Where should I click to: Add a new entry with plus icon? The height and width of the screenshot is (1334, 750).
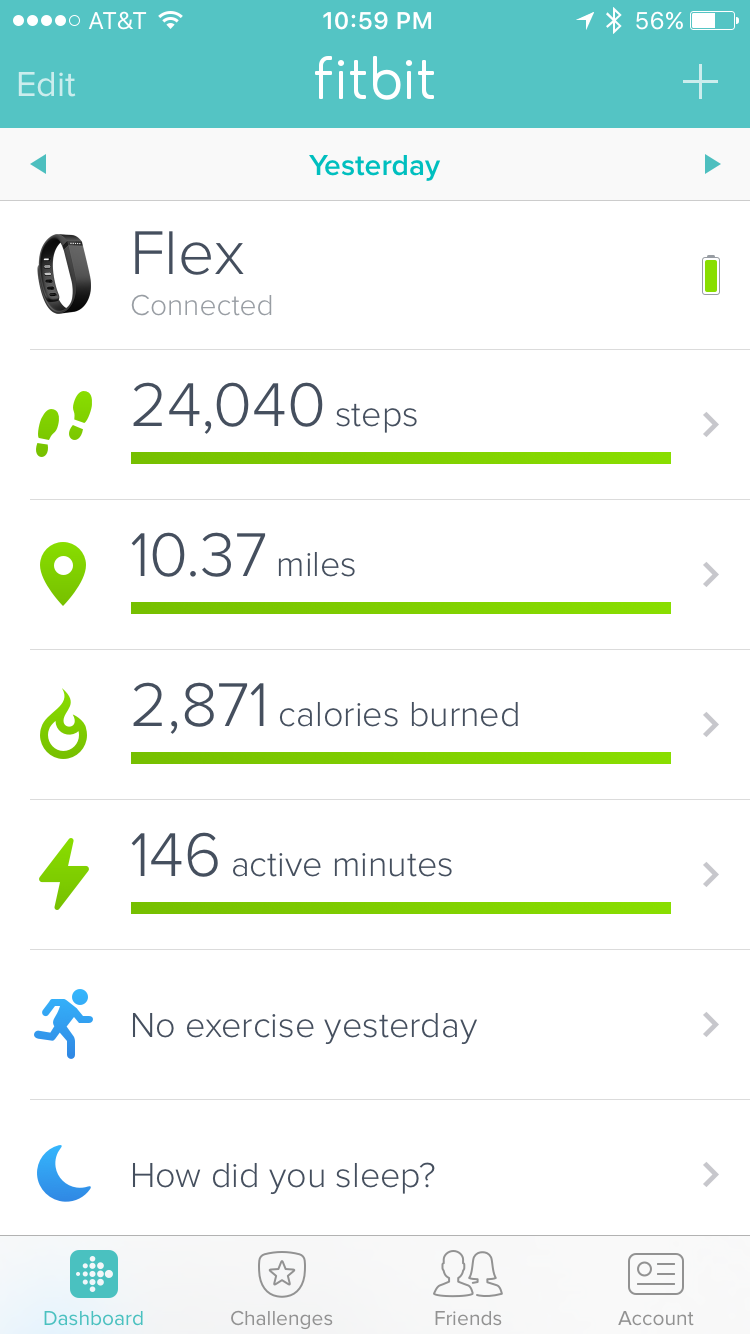700,82
